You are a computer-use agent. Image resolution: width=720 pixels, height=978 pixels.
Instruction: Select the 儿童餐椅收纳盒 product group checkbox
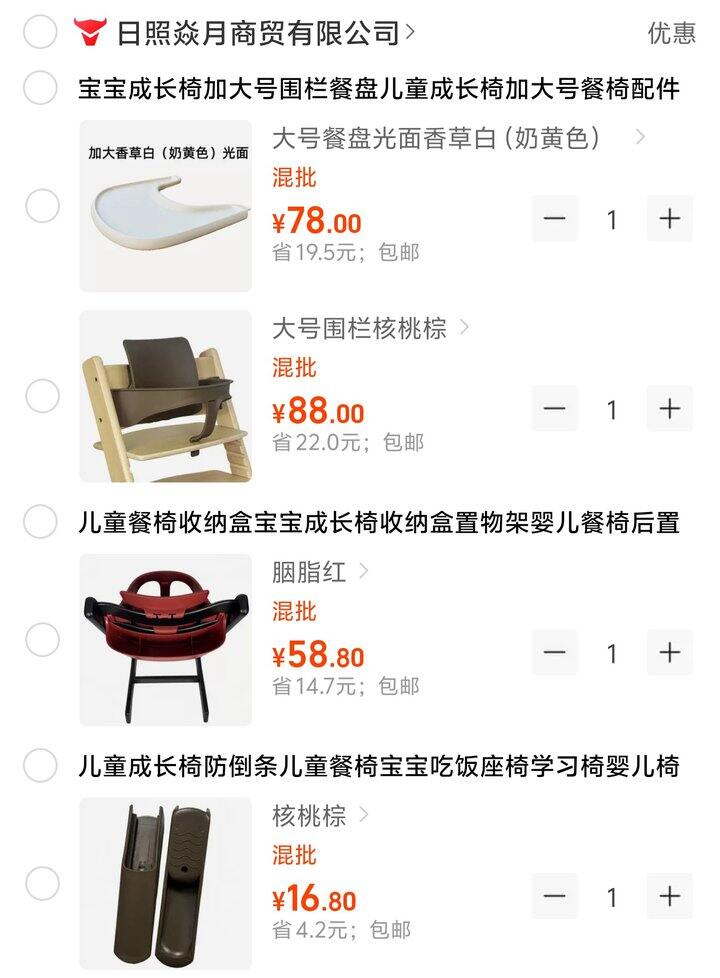40,521
